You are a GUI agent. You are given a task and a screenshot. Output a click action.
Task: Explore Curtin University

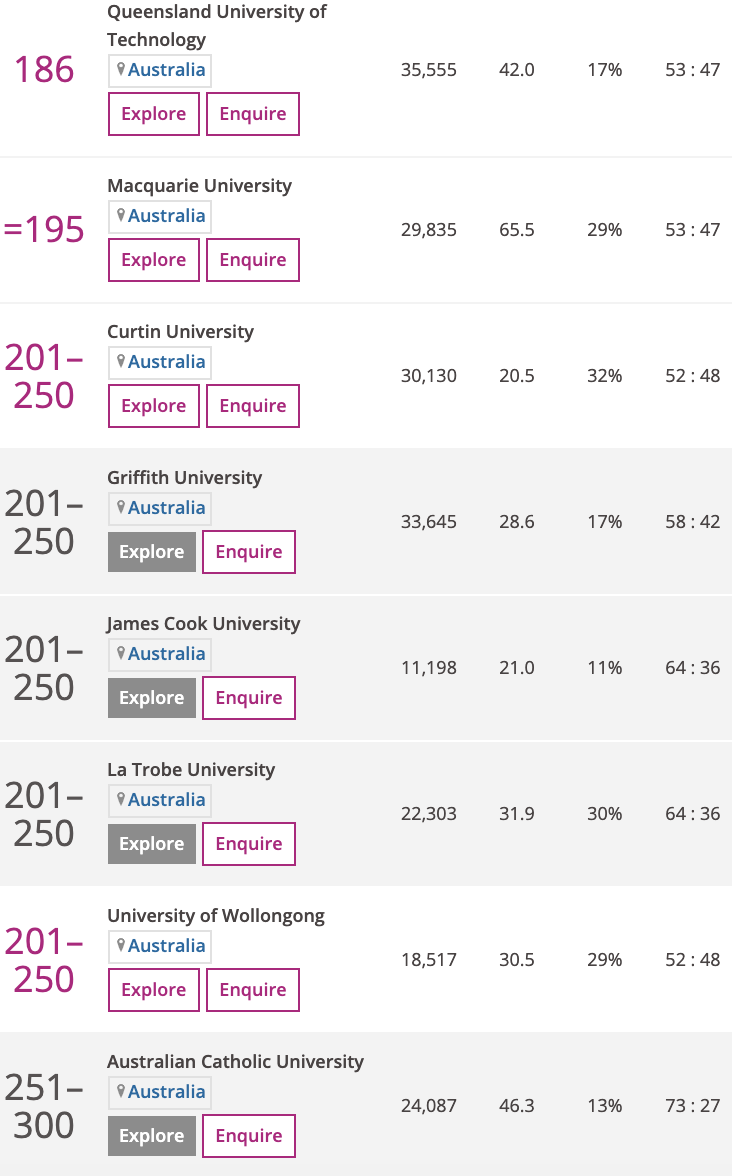[153, 406]
